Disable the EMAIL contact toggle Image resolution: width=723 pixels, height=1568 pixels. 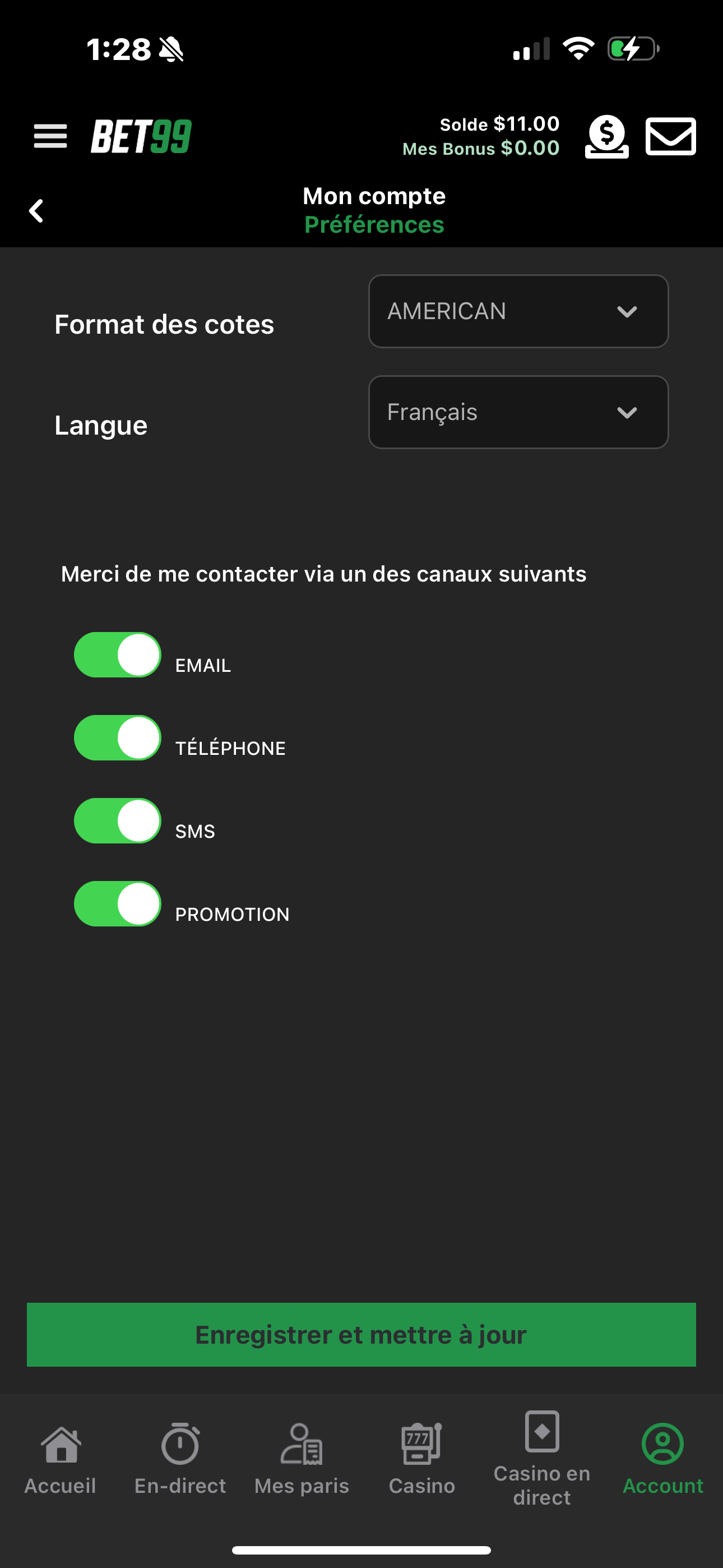click(x=117, y=655)
